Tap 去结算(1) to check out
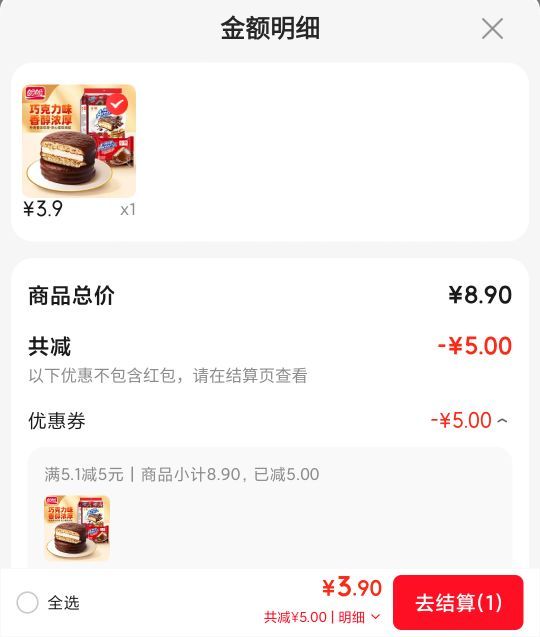Viewport: 540px width, 637px height. 458,602
